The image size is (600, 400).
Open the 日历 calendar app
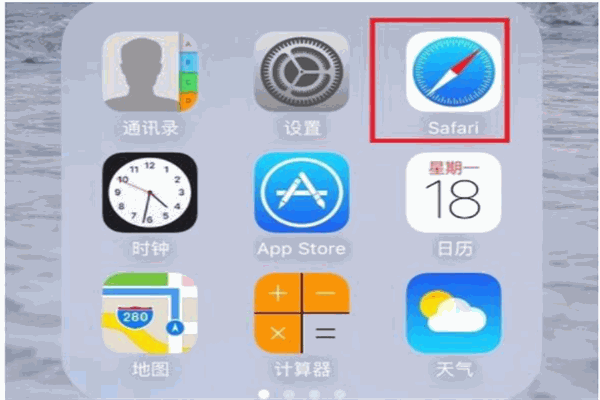point(452,193)
